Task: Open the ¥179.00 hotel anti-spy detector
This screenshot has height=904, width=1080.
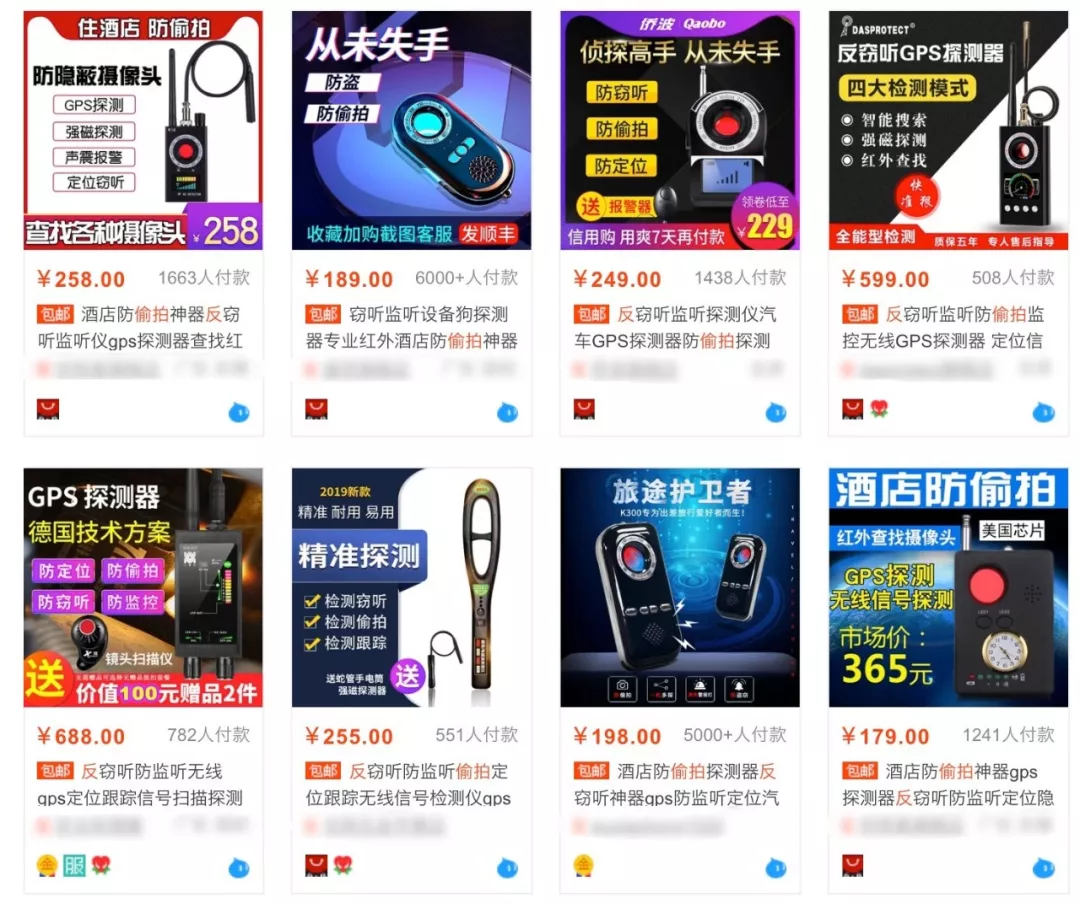Action: pos(948,588)
